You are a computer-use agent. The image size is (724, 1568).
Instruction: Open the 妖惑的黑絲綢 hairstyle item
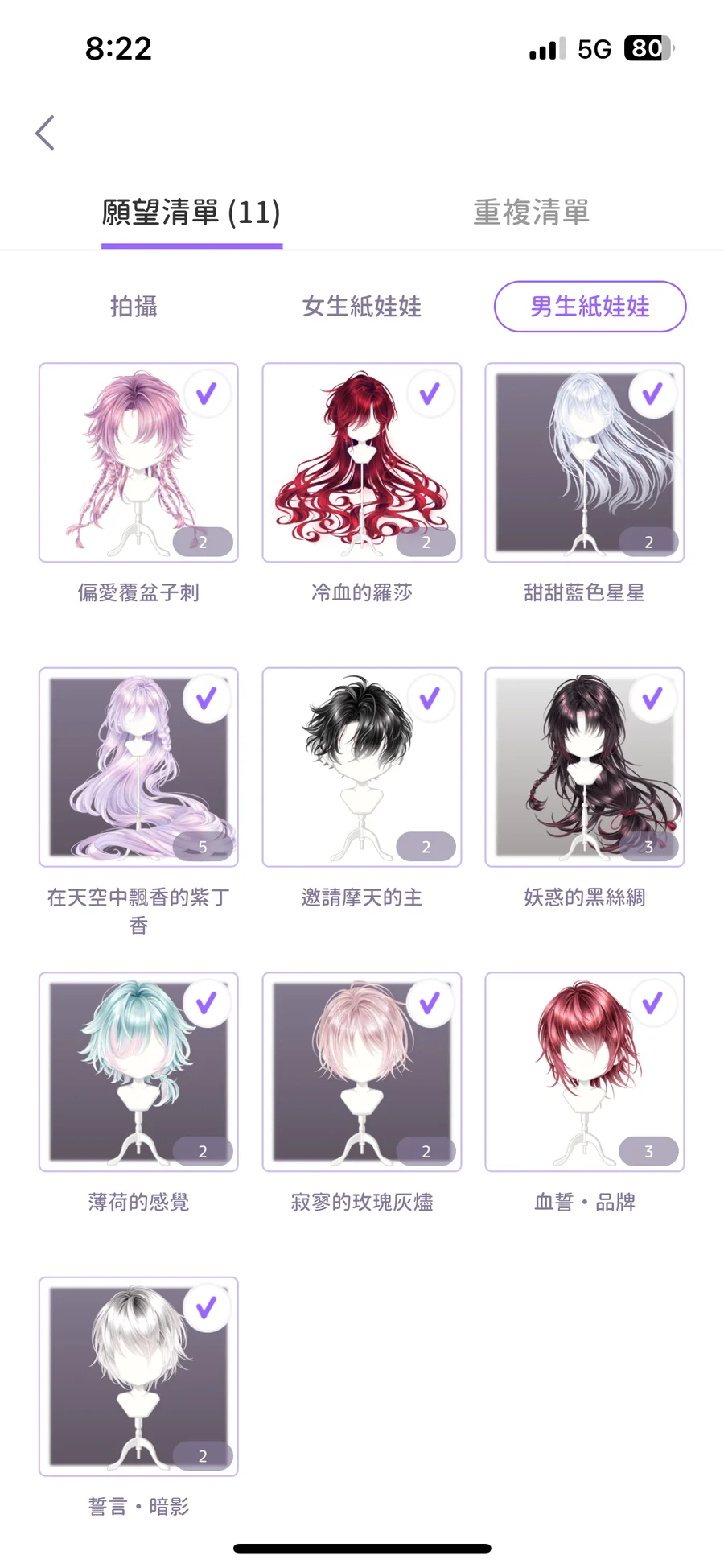point(585,767)
